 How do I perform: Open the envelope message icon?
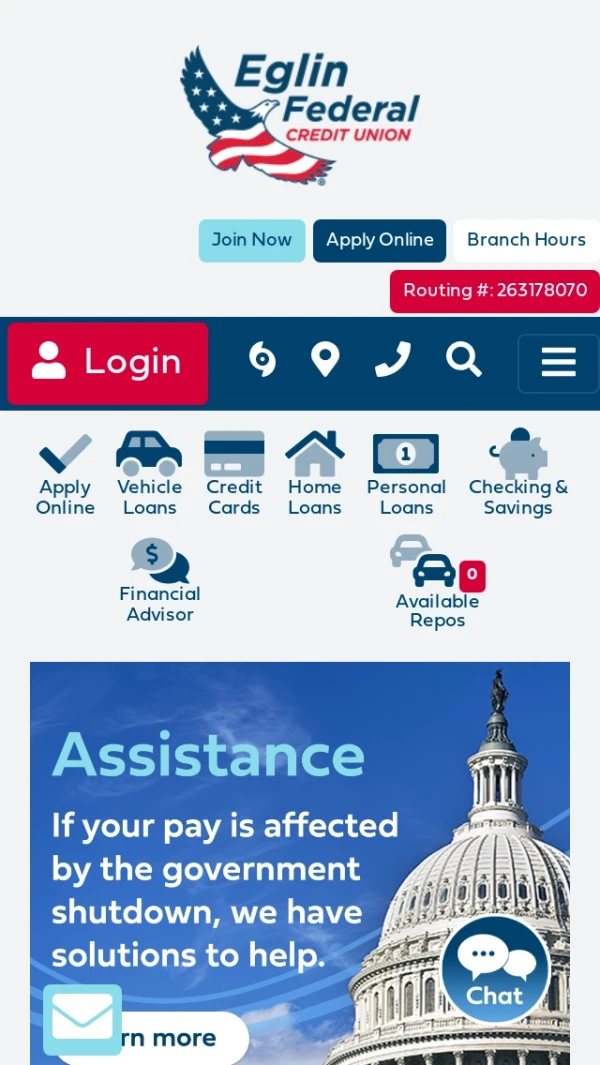pyautogui.click(x=82, y=1018)
